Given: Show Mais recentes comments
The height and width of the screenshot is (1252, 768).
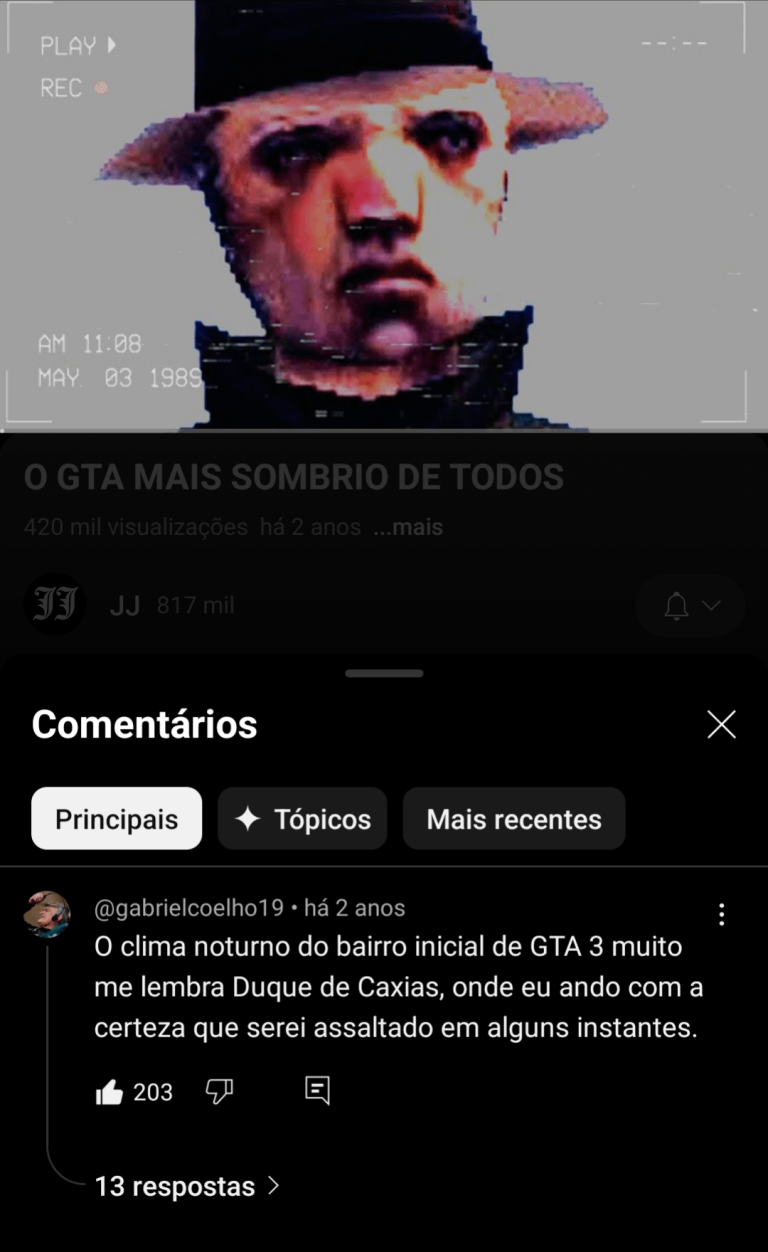Looking at the screenshot, I should [x=514, y=819].
